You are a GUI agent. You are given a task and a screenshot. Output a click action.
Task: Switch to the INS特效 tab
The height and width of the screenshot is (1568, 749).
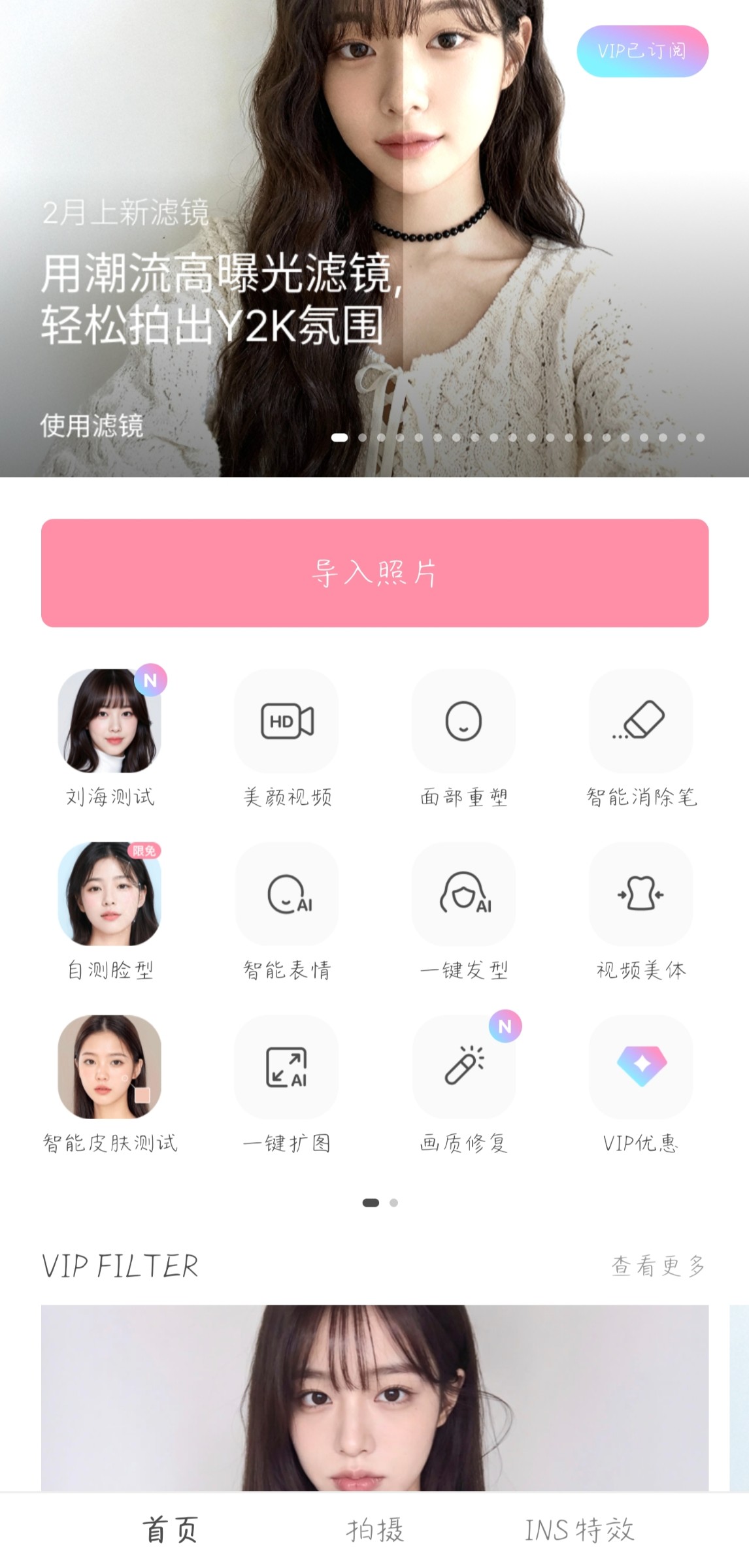[579, 1530]
